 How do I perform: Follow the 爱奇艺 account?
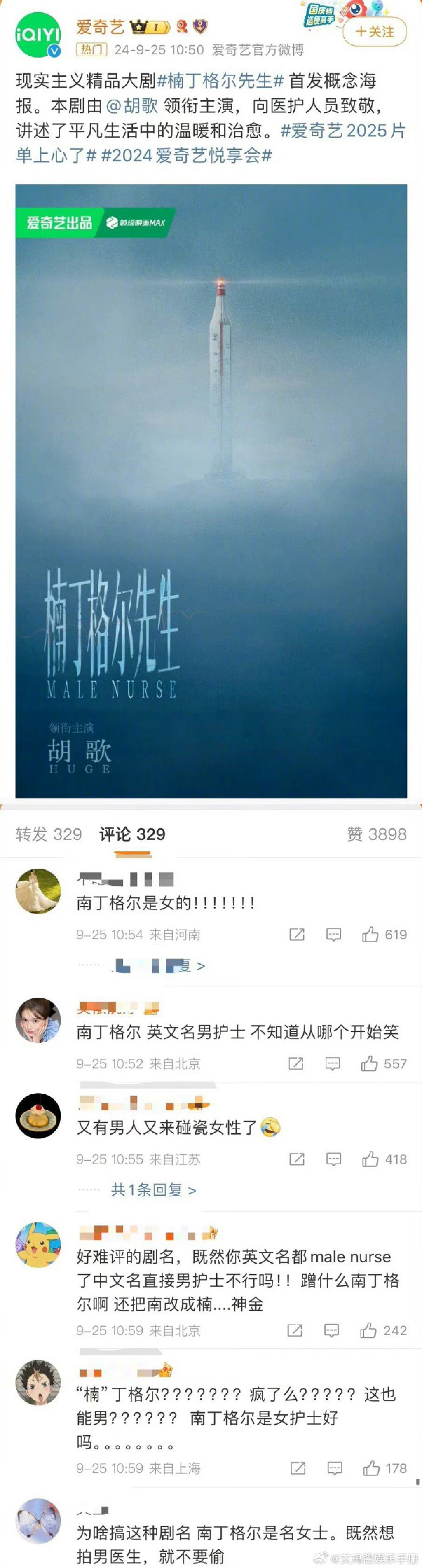[375, 32]
